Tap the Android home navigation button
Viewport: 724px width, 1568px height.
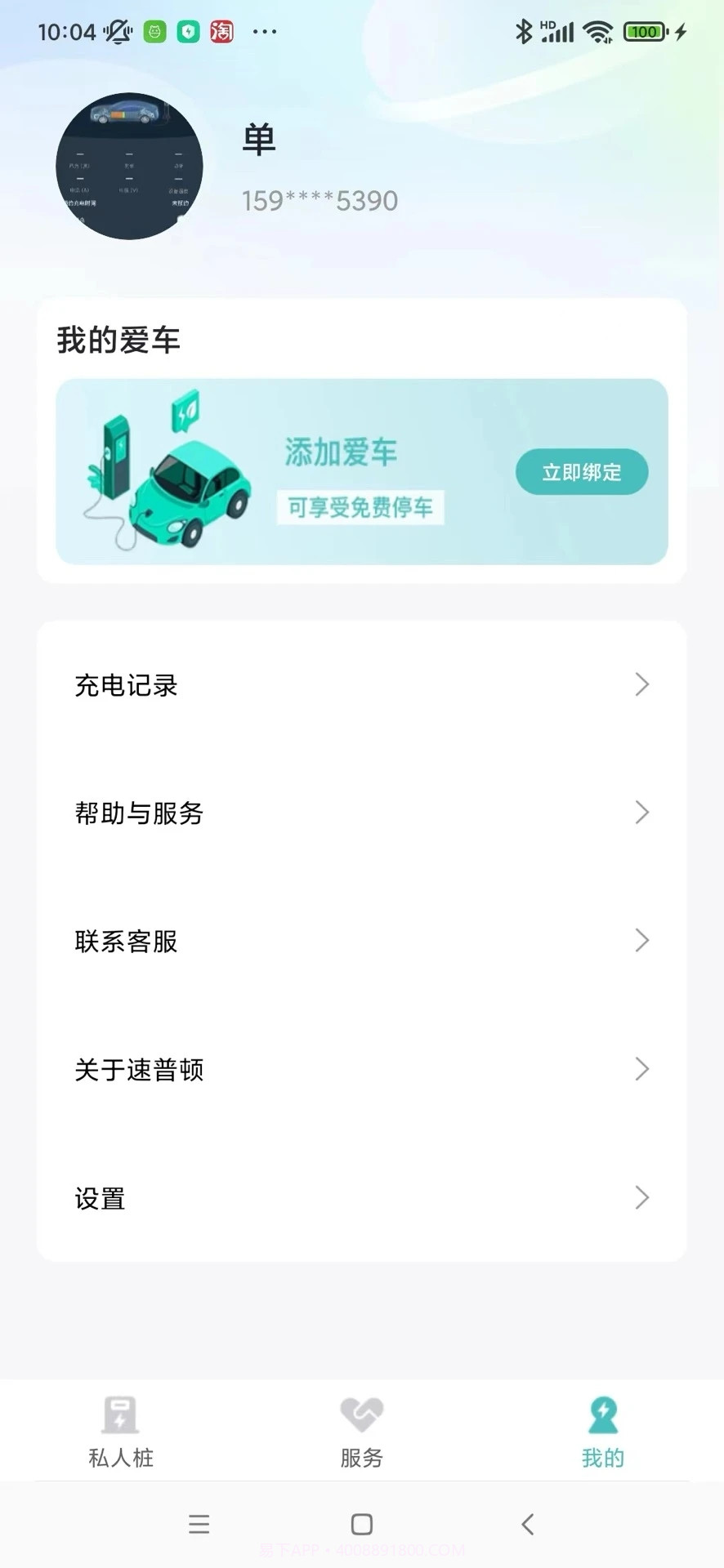point(361,1524)
